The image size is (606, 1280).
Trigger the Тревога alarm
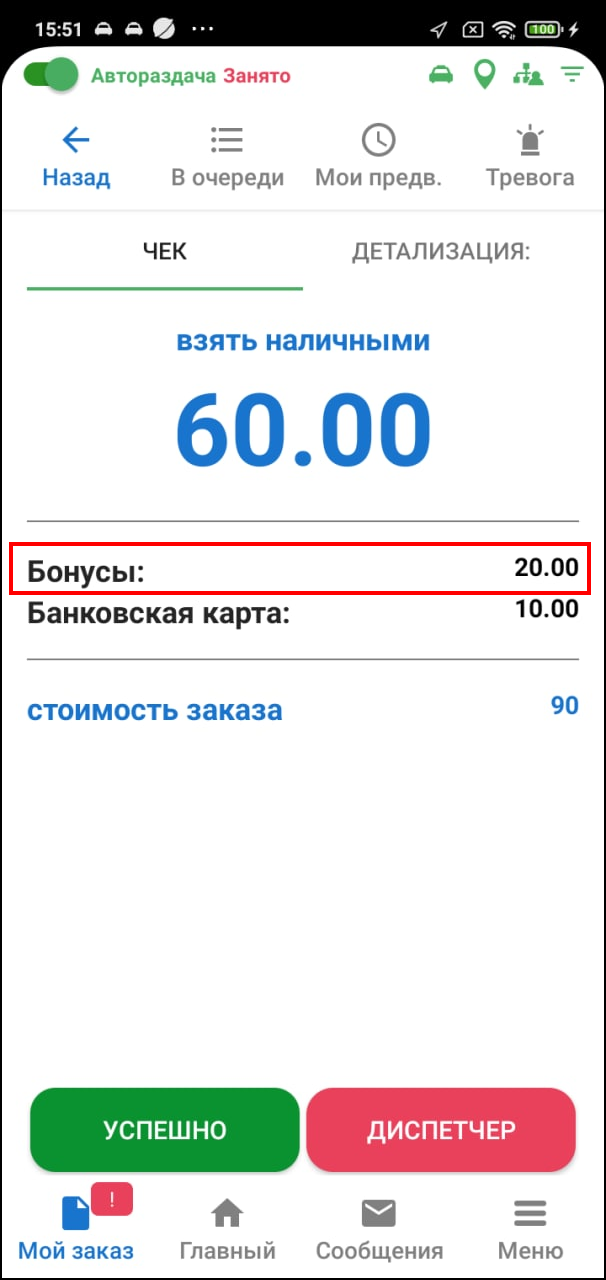pos(530,157)
